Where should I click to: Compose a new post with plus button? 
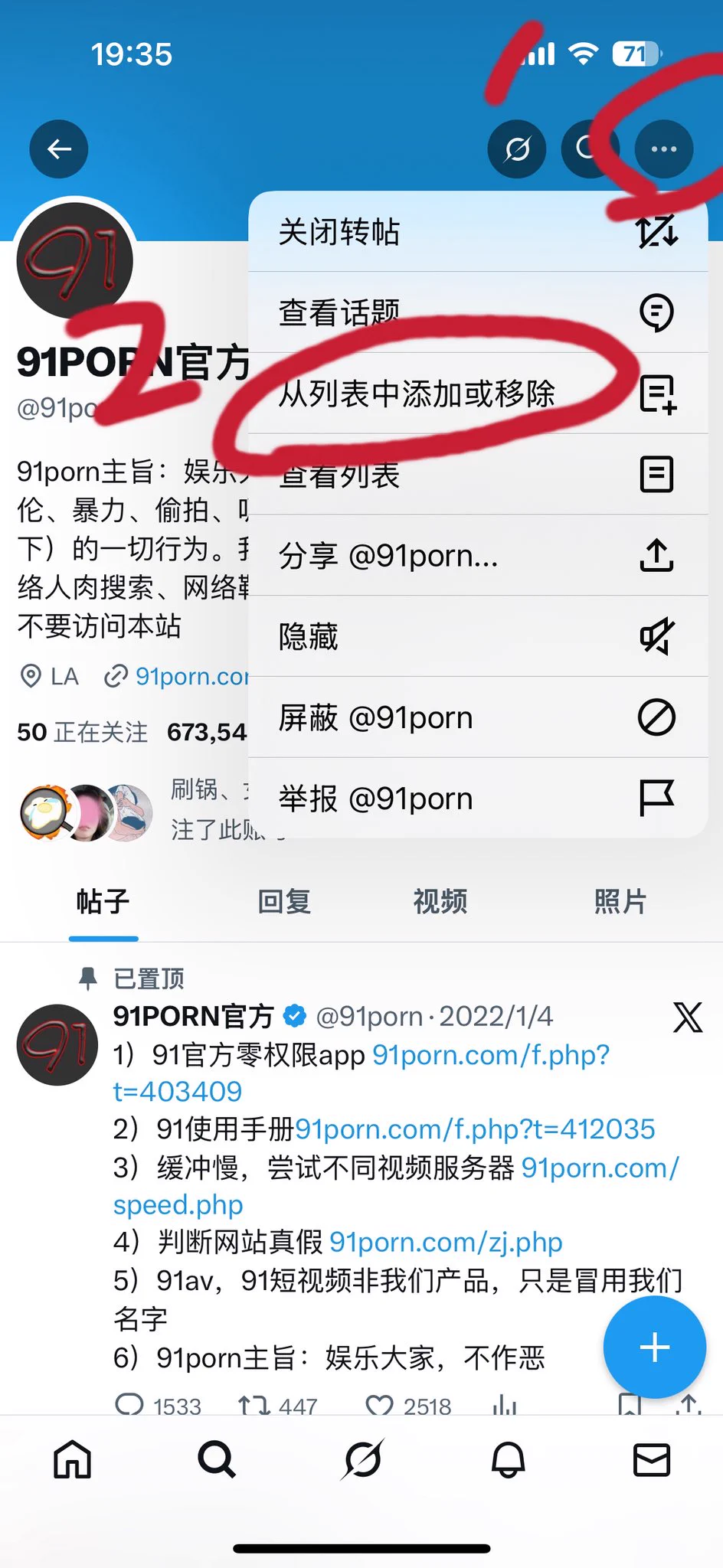pyautogui.click(x=654, y=1347)
